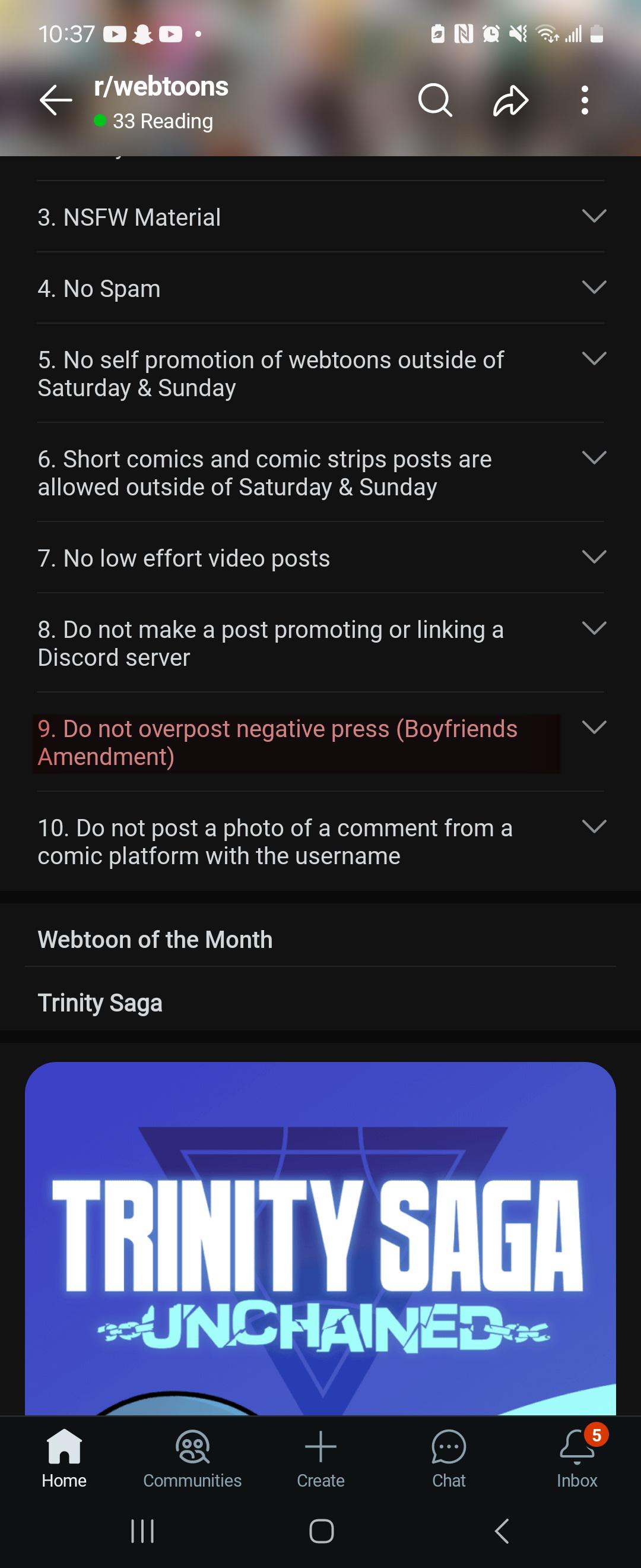Expand rule 9 Boyfriends Amendment
Image resolution: width=641 pixels, height=1568 pixels.
click(x=594, y=728)
